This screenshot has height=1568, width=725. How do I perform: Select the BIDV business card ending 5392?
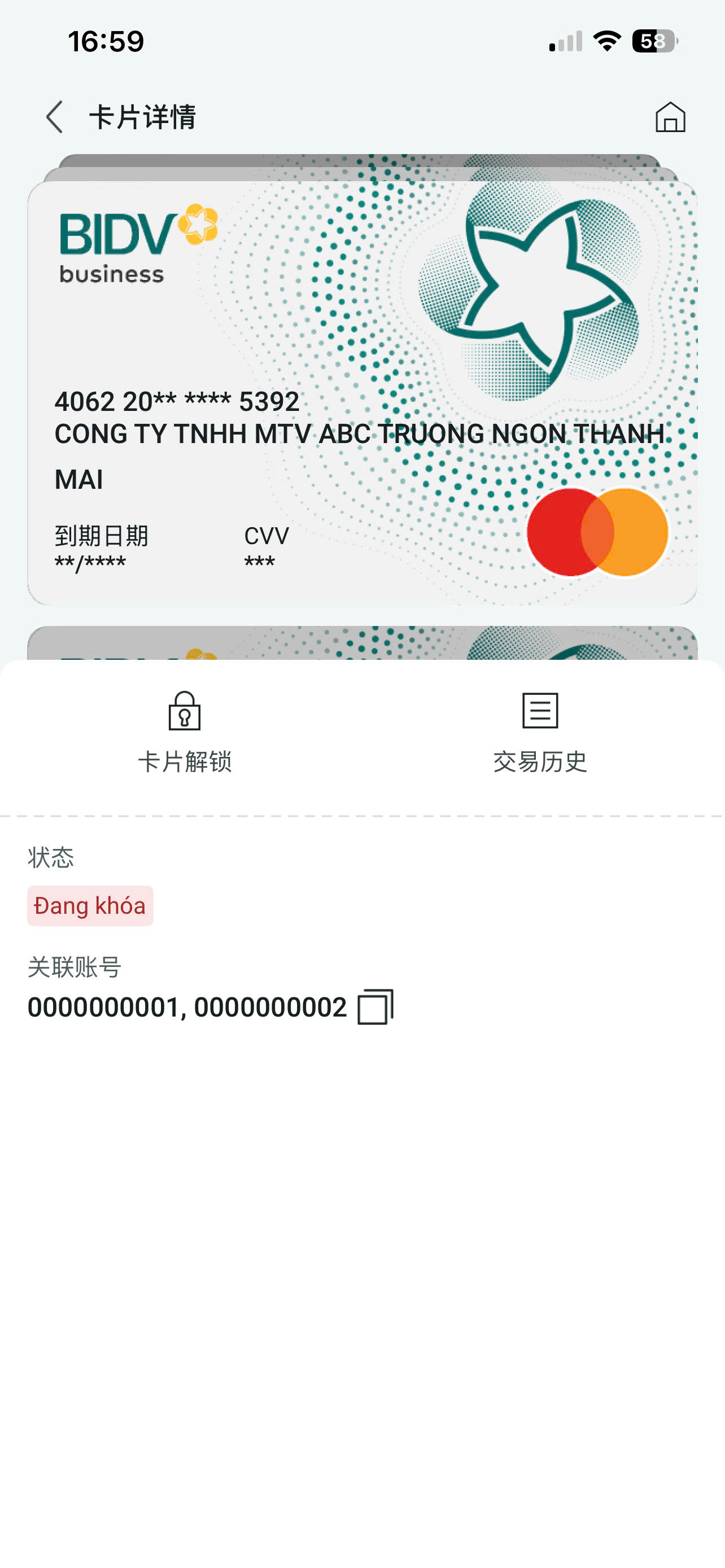(361, 393)
